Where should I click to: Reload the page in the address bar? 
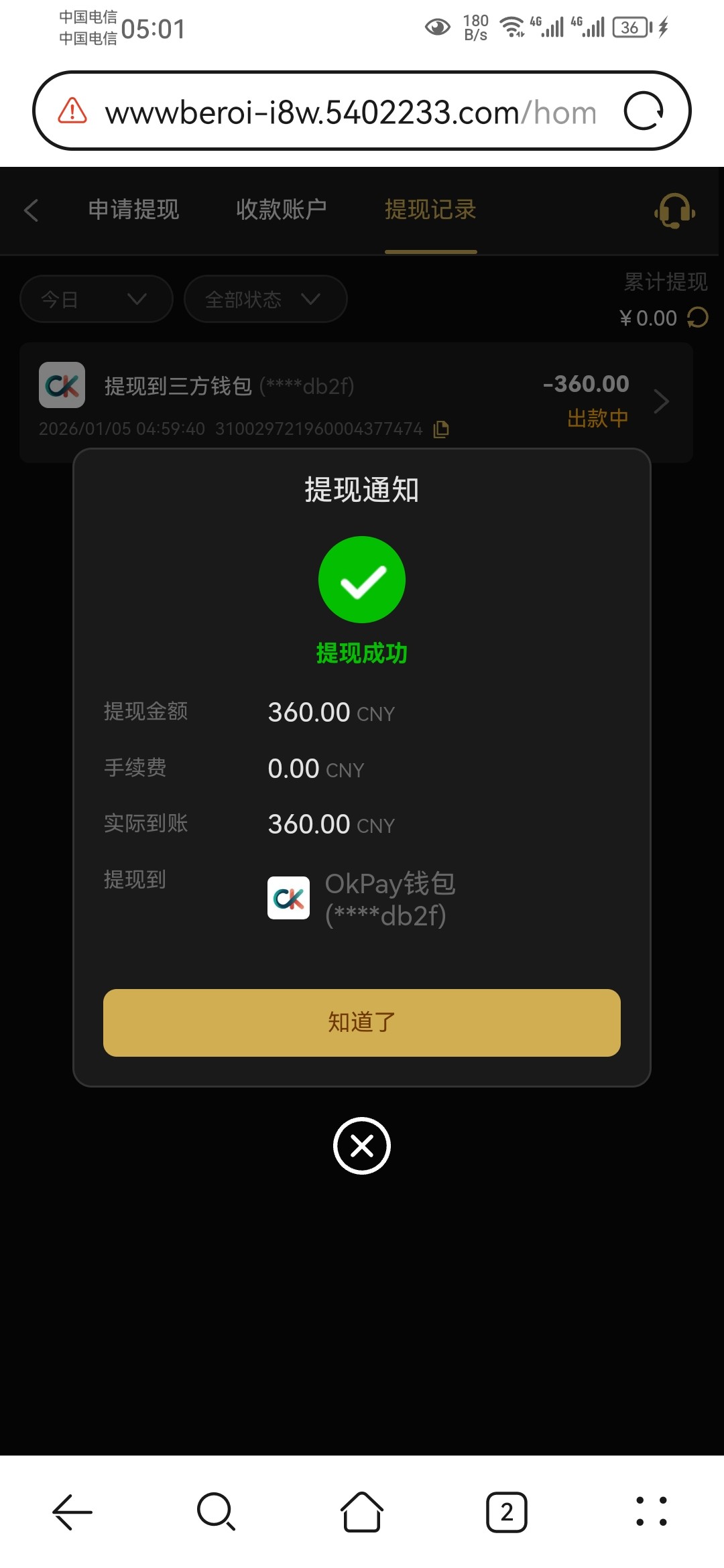[643, 111]
